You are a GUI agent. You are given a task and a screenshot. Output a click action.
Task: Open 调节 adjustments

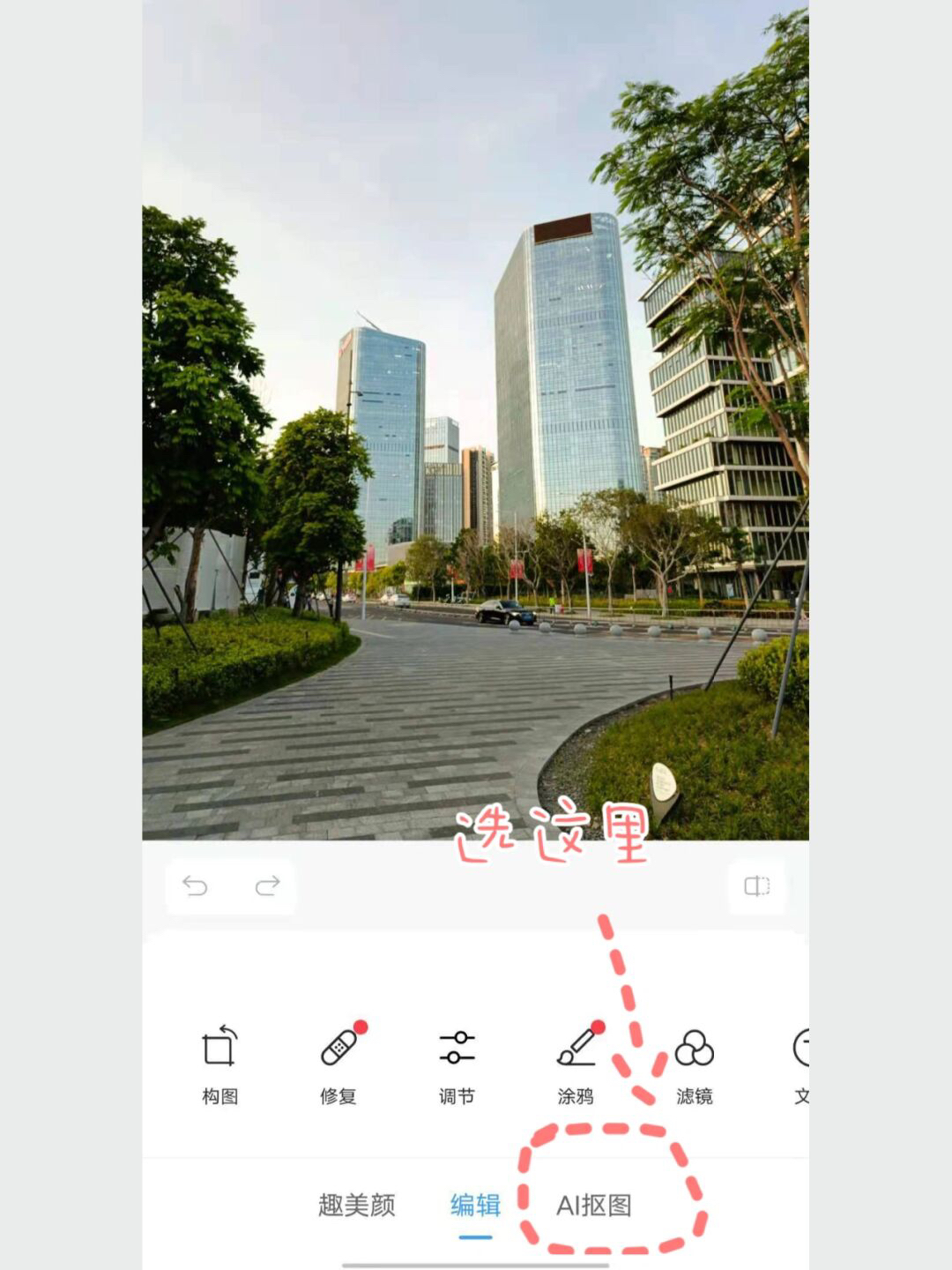[457, 1064]
